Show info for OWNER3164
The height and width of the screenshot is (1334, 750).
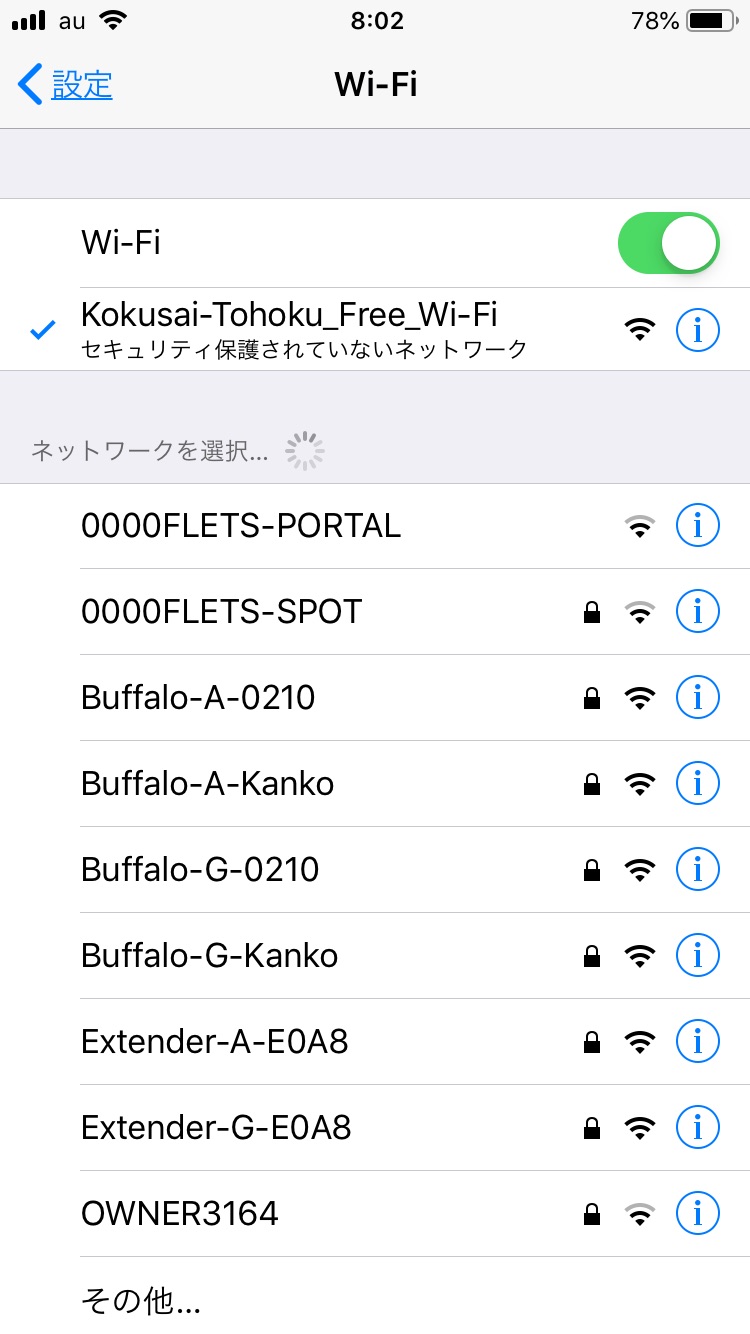tap(698, 1214)
